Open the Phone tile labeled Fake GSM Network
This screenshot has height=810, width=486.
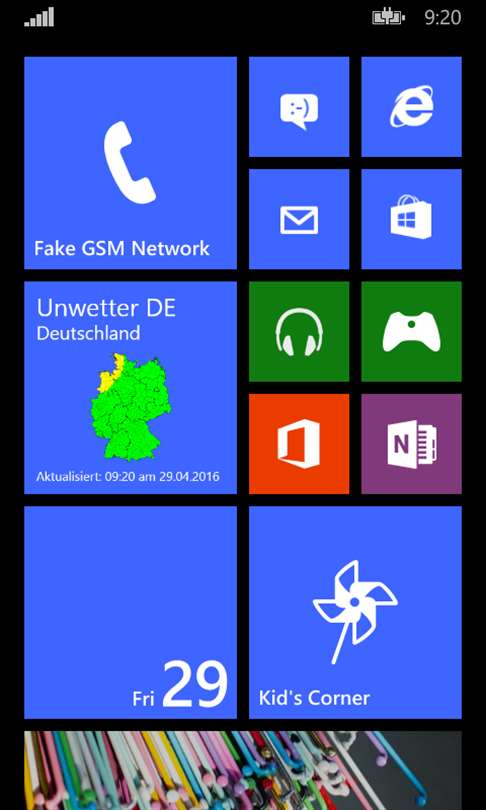tap(130, 163)
